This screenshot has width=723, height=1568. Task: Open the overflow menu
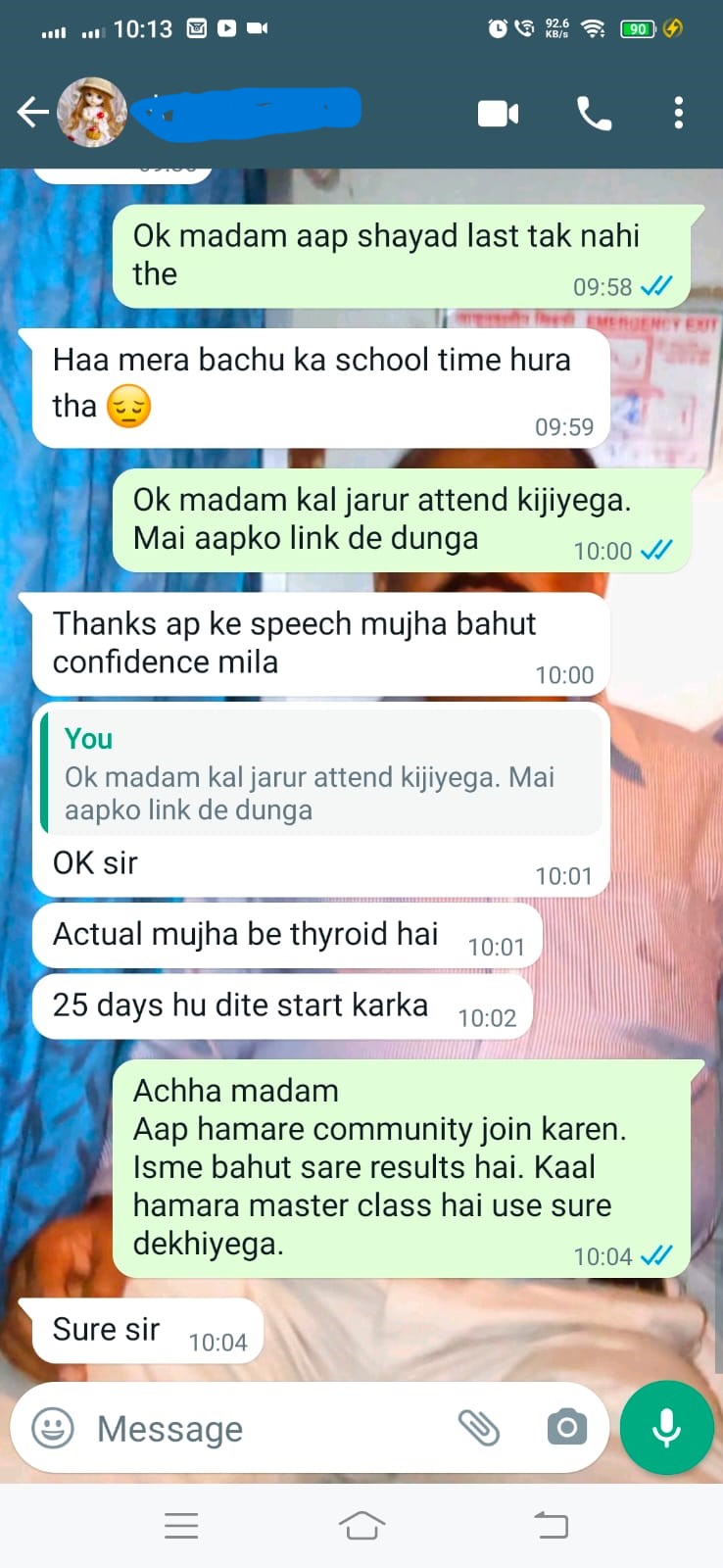point(678,114)
